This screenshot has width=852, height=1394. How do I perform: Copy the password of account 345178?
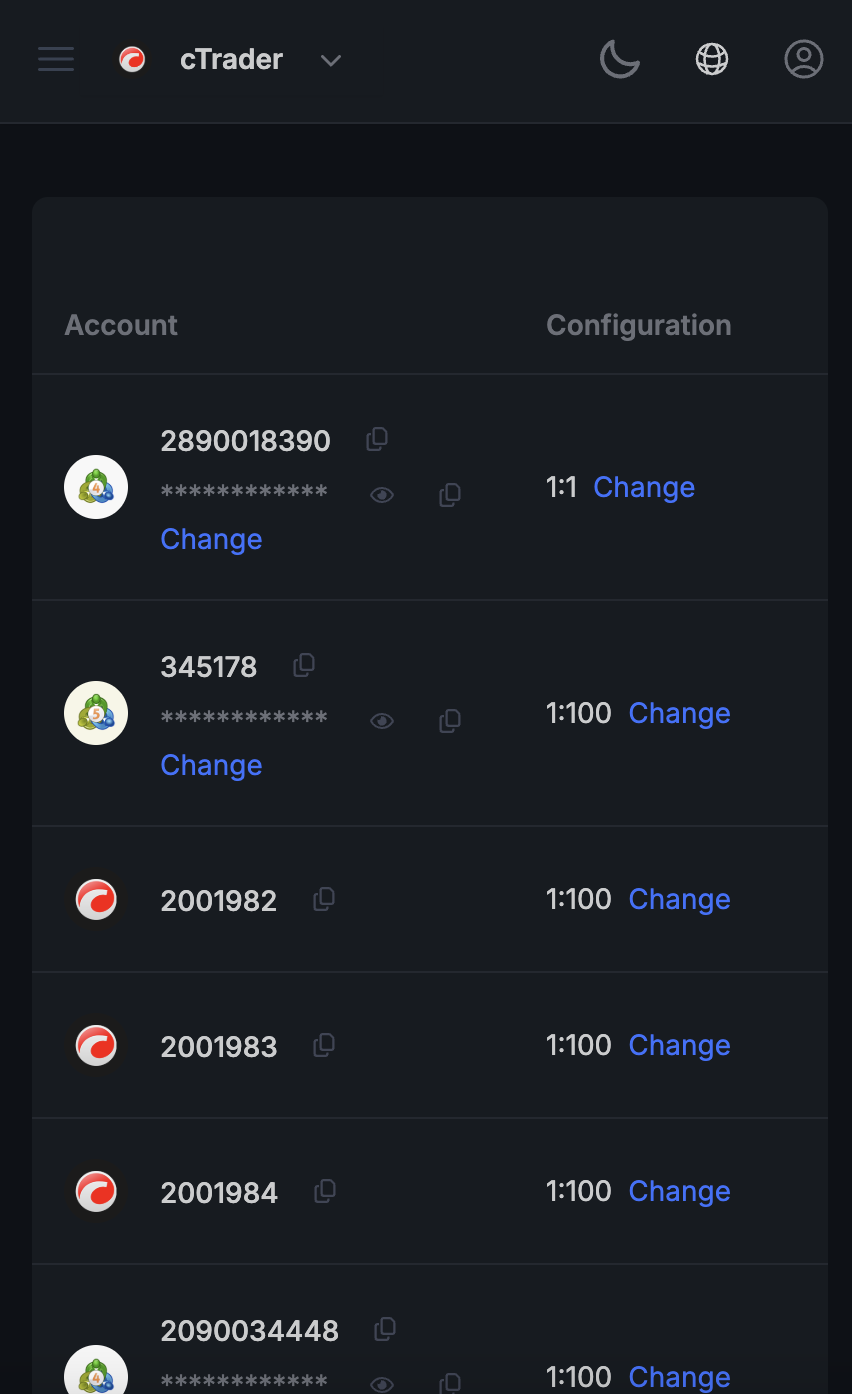tap(450, 721)
